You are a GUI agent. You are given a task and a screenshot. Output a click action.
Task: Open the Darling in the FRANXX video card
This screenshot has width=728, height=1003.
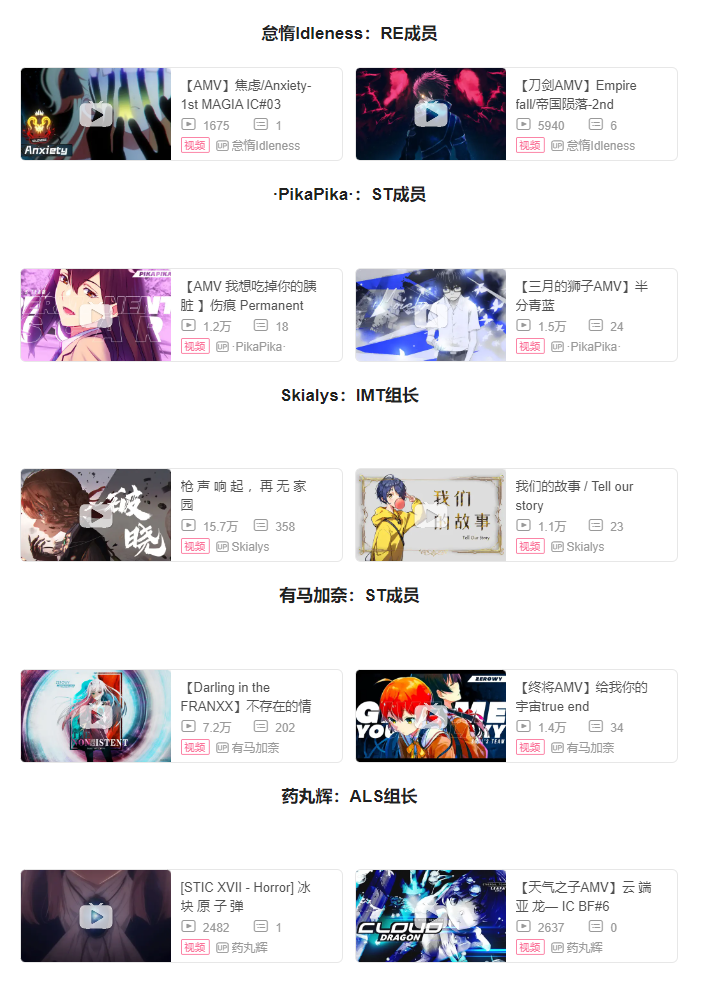(96, 716)
